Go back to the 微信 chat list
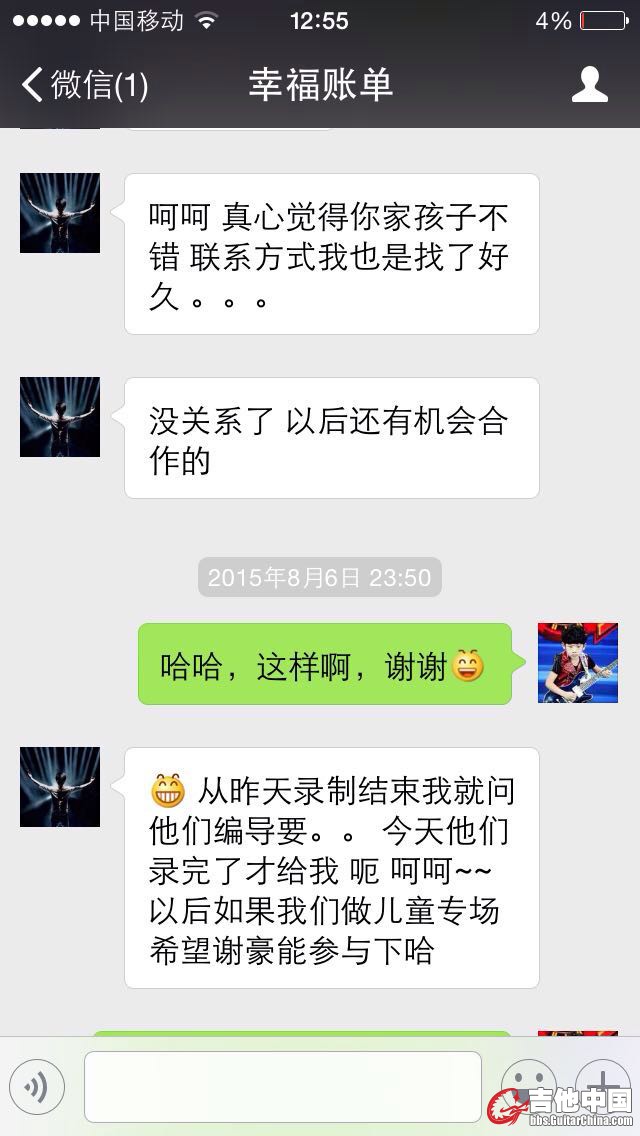The image size is (640, 1136). pos(85,85)
